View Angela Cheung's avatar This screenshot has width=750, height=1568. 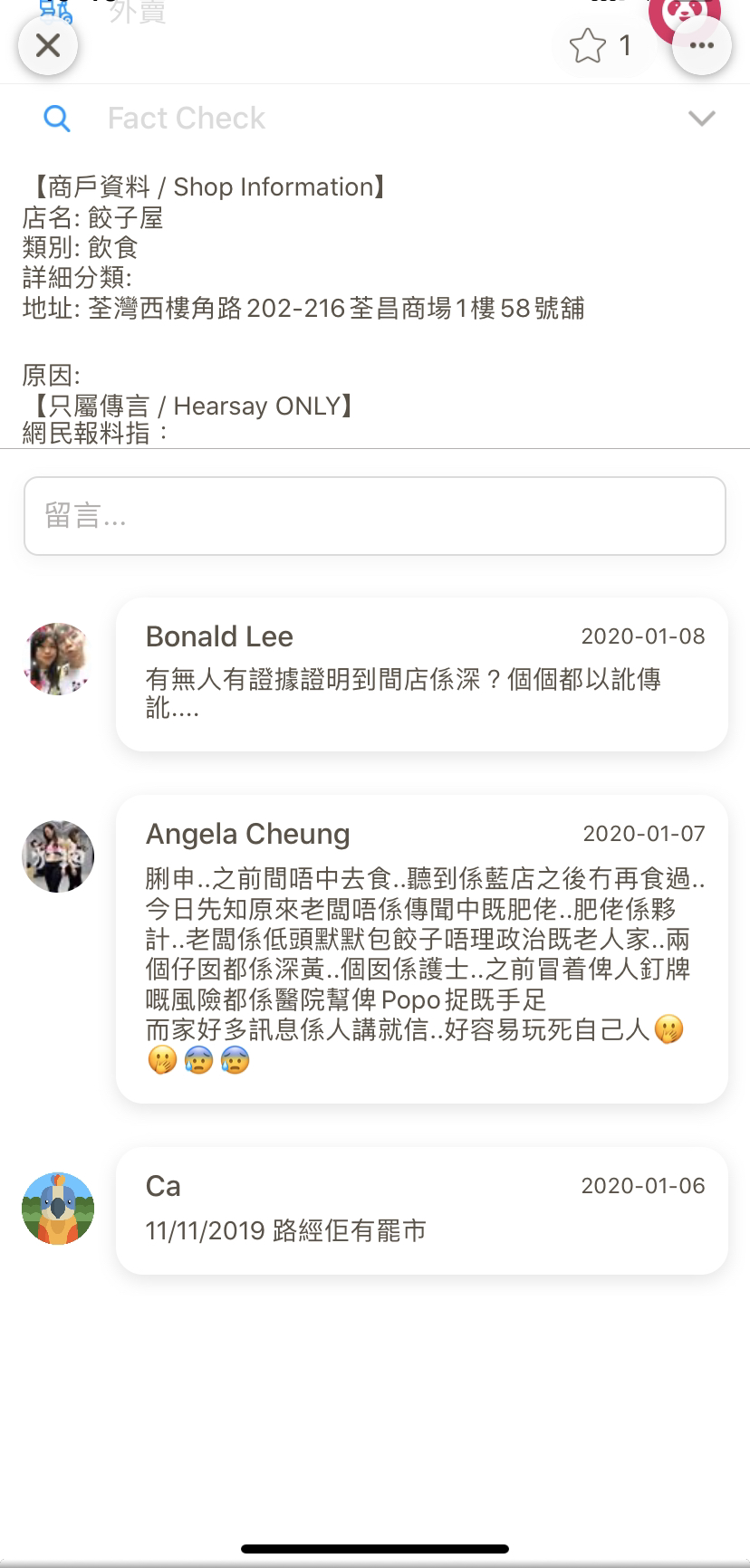pos(58,856)
